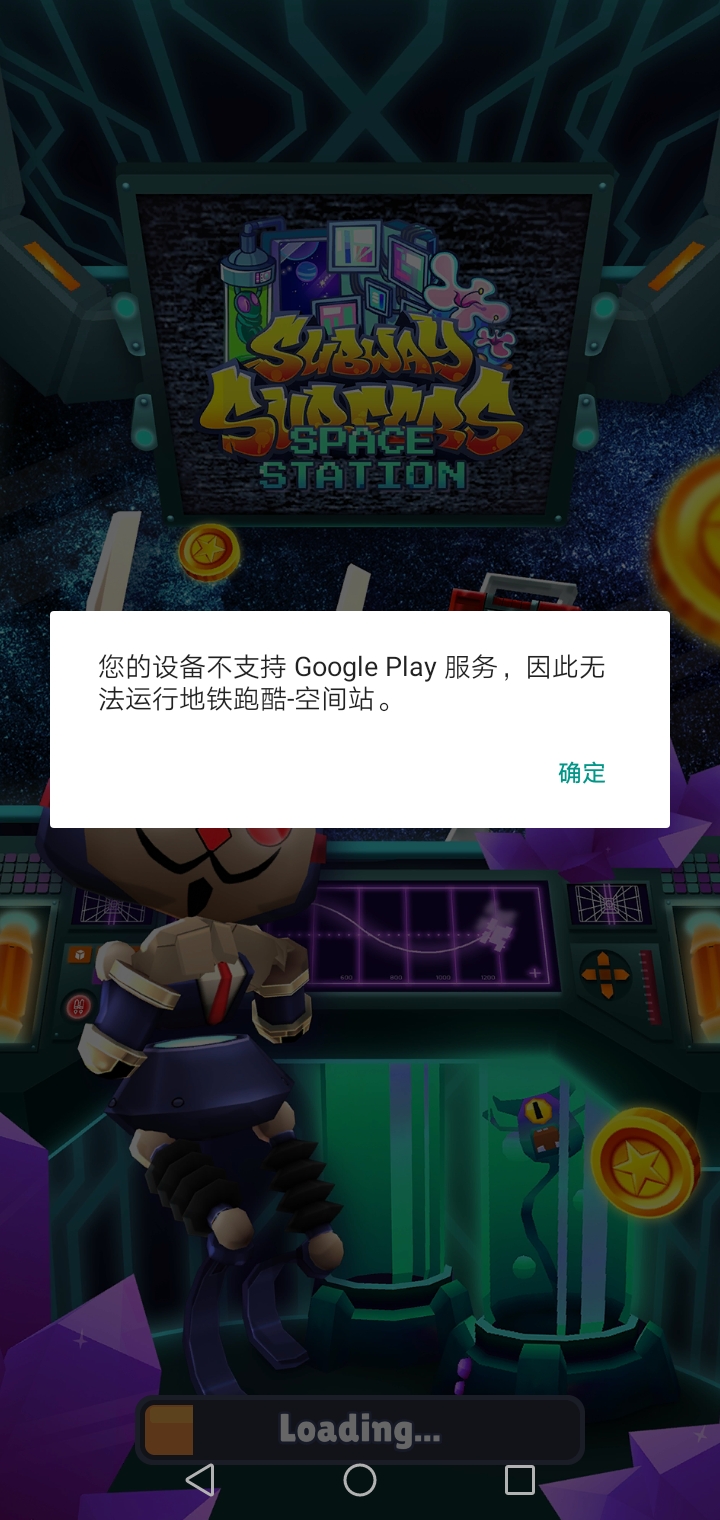This screenshot has width=720, height=1520.
Task: Tap 确定 to dismiss the dialog
Action: click(581, 772)
